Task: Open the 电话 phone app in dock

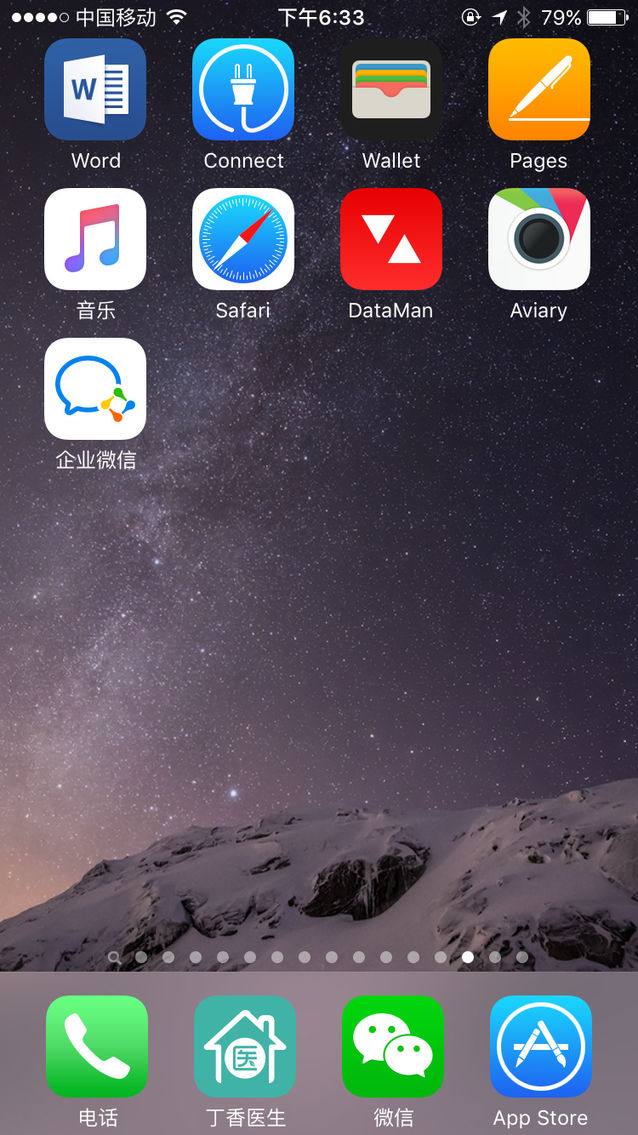Action: (97, 1046)
